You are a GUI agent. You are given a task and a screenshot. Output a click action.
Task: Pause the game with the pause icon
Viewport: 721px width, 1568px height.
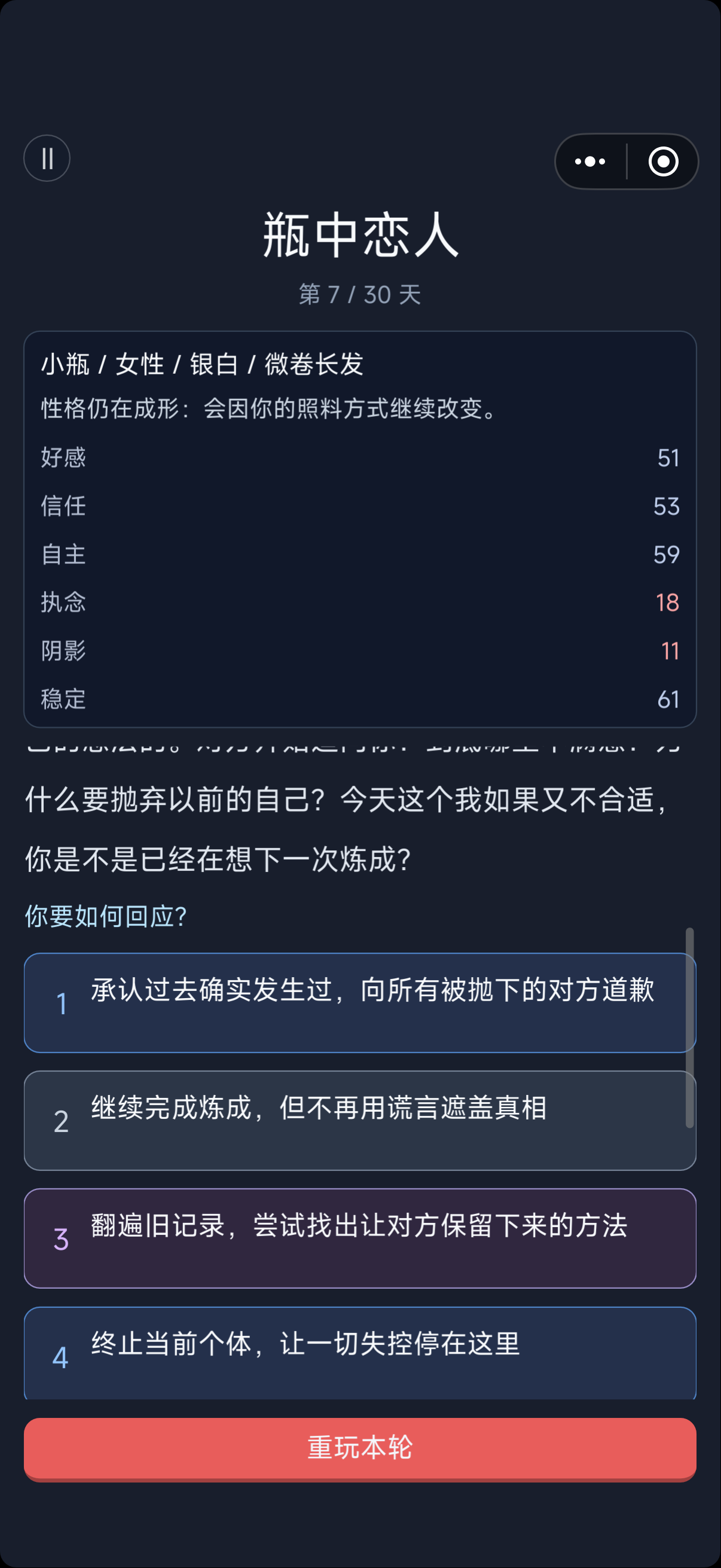tap(47, 158)
